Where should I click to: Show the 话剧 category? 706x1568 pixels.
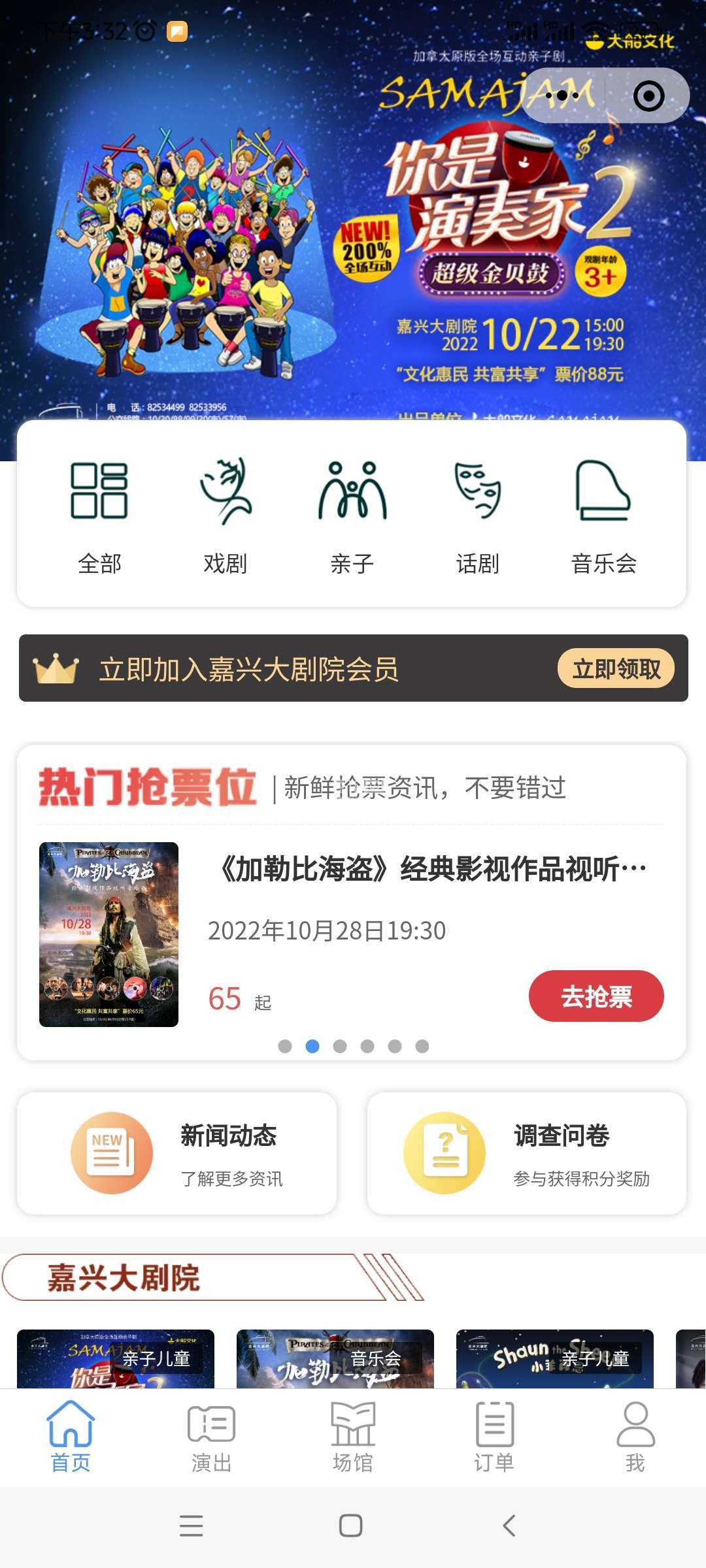coord(478,516)
